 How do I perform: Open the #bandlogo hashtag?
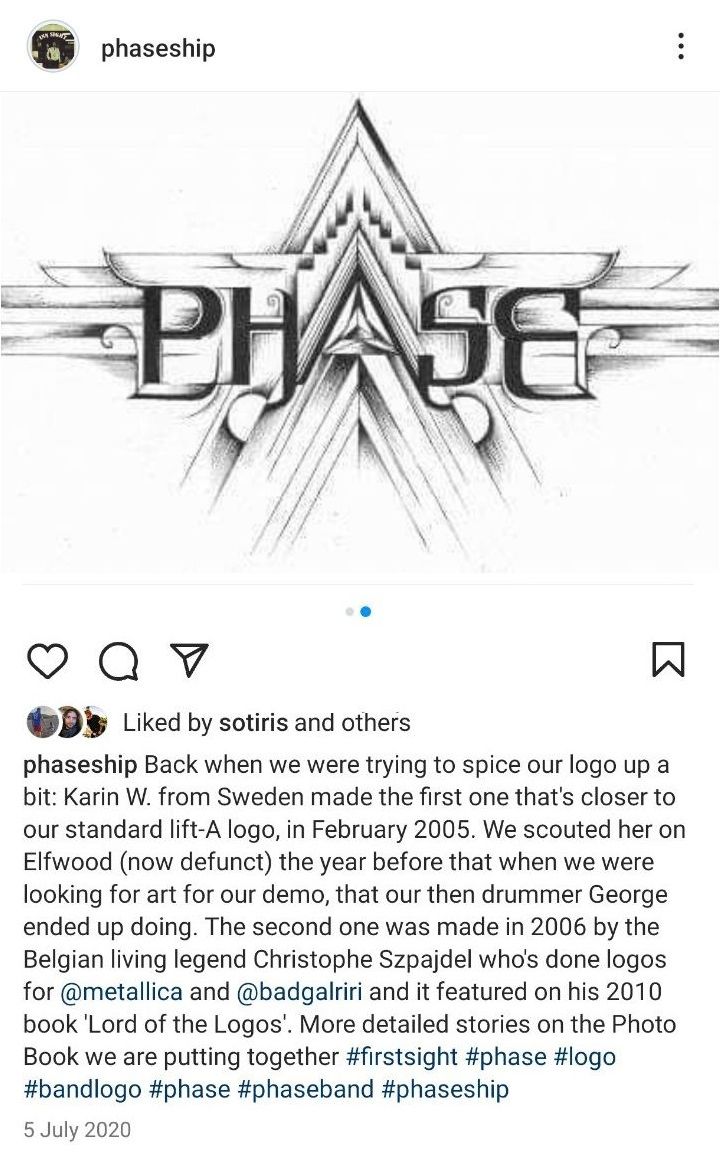(81, 1088)
